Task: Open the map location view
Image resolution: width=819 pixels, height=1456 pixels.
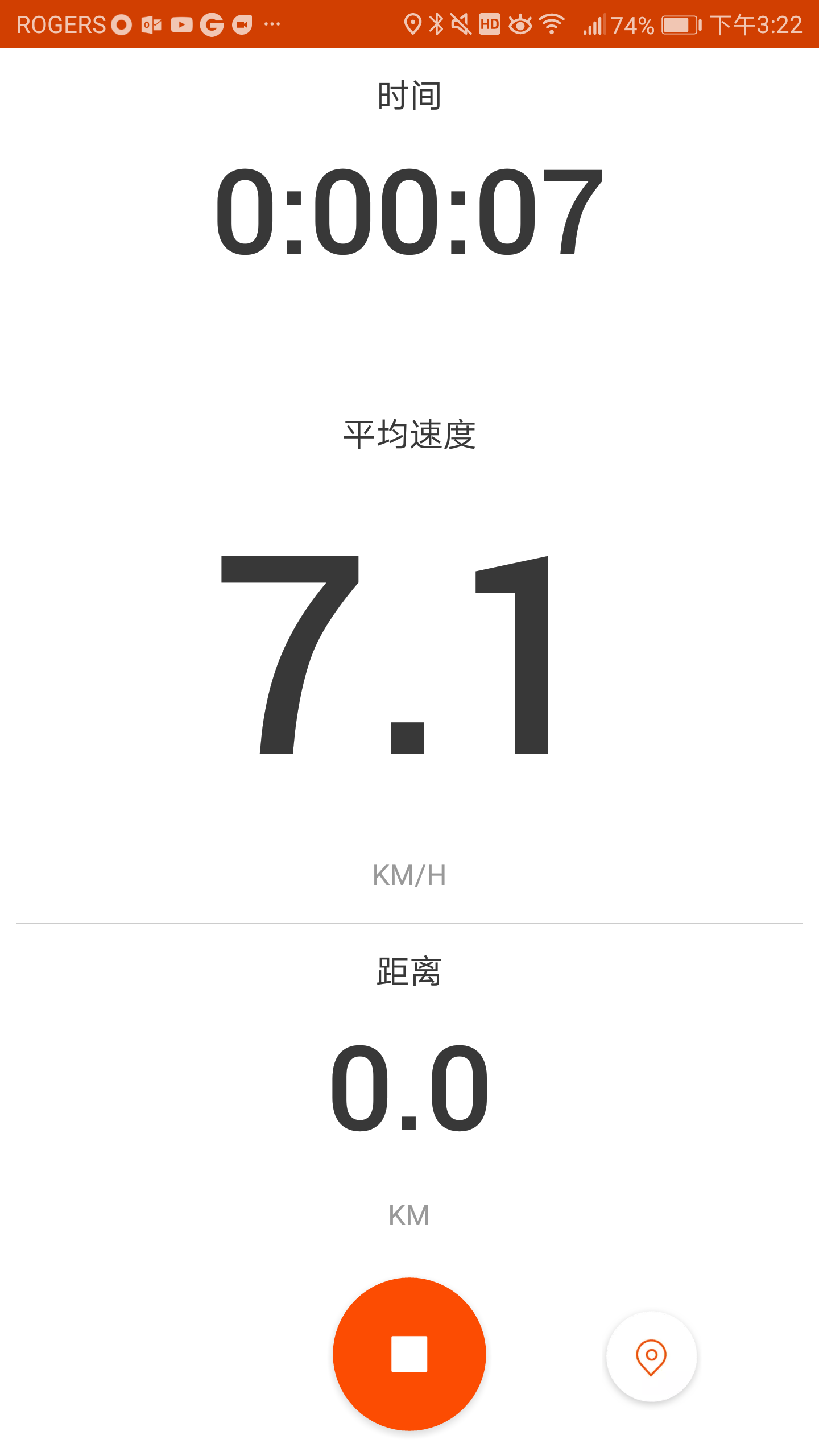Action: tap(651, 1356)
